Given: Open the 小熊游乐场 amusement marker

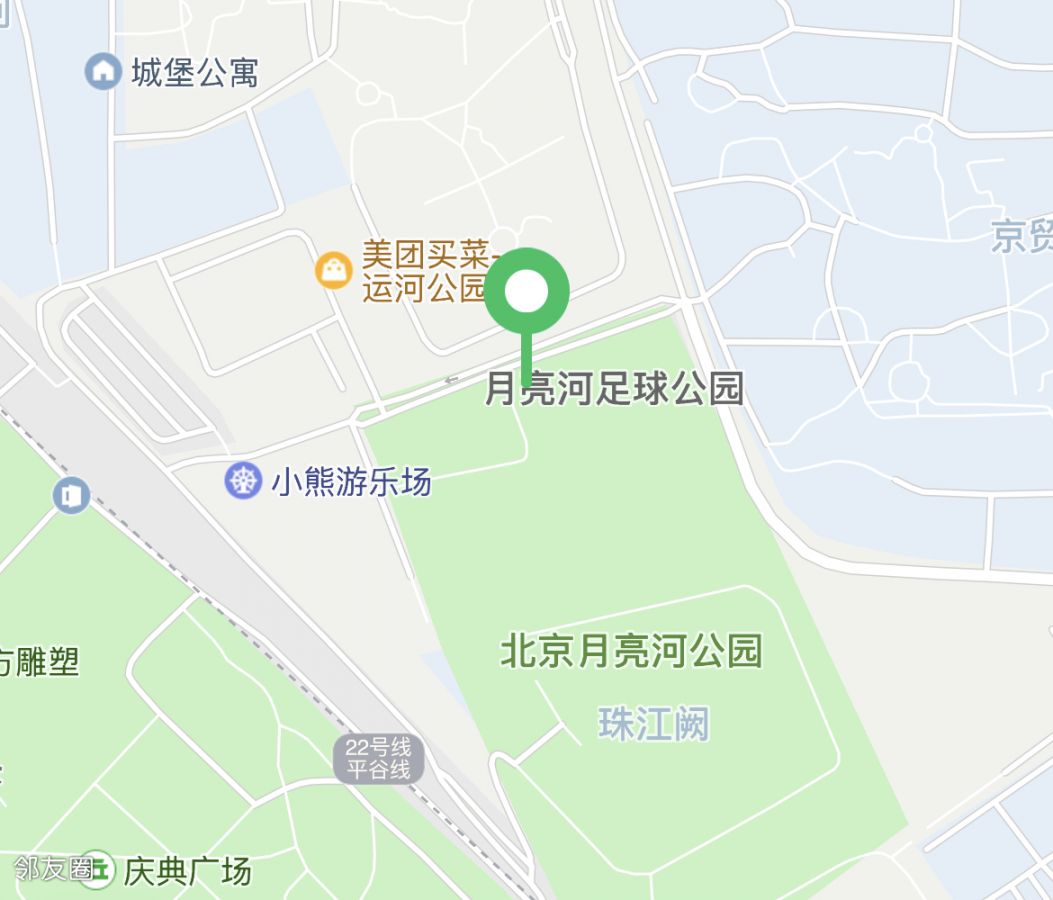Looking at the screenshot, I should pyautogui.click(x=243, y=481).
